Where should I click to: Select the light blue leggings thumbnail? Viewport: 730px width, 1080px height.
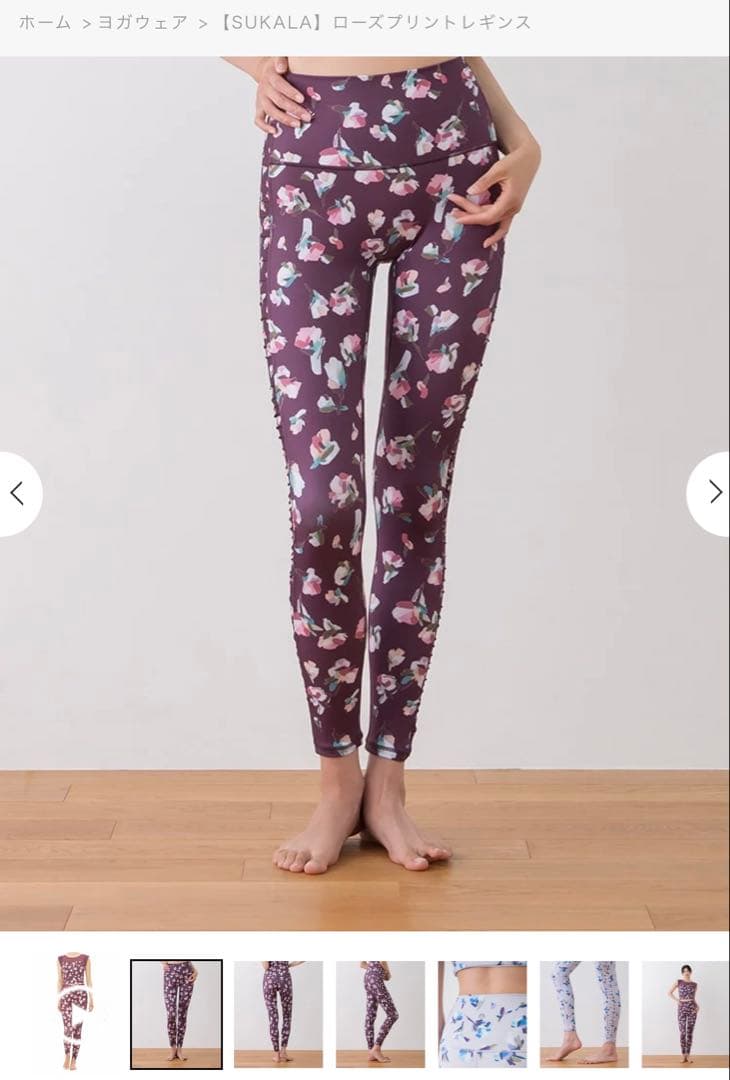pos(584,1013)
